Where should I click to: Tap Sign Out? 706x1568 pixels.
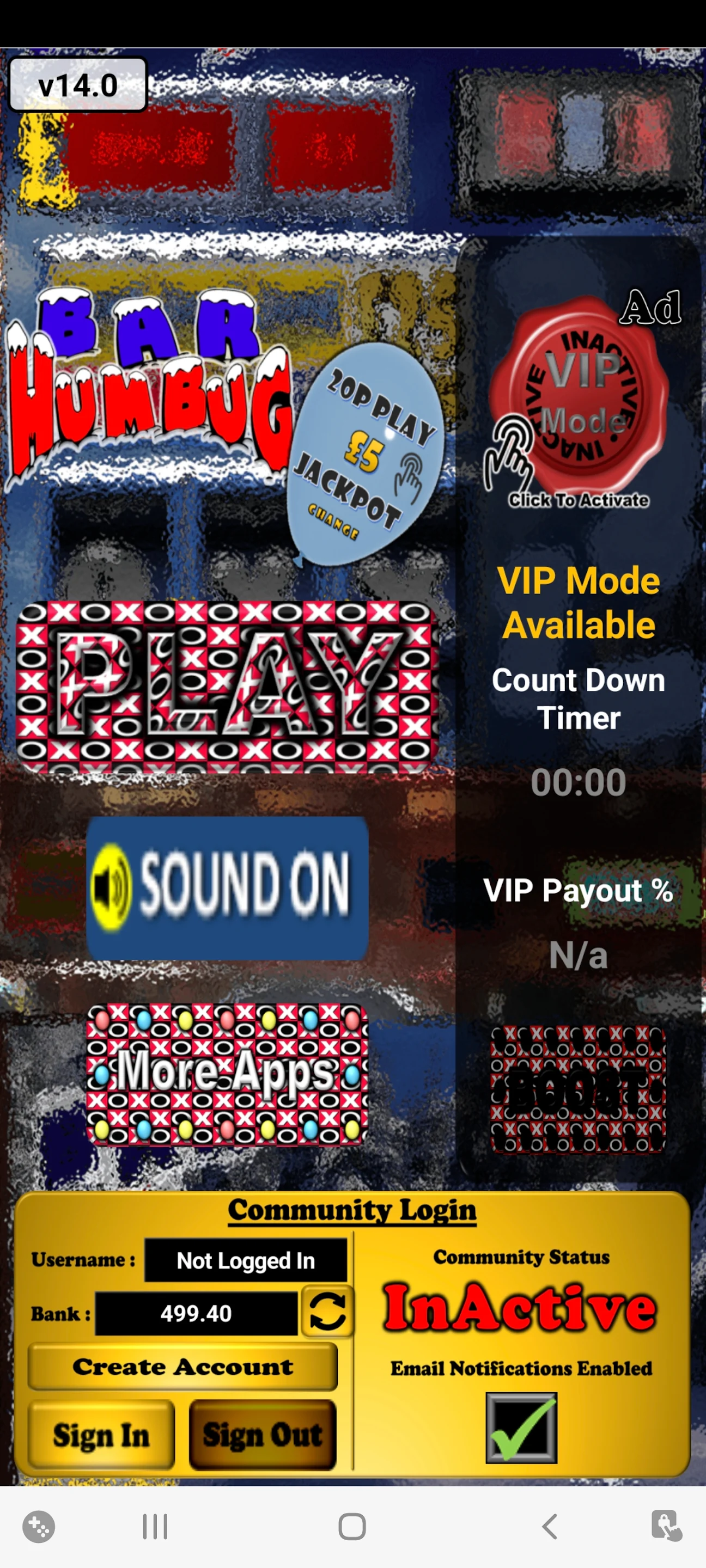(x=263, y=1435)
